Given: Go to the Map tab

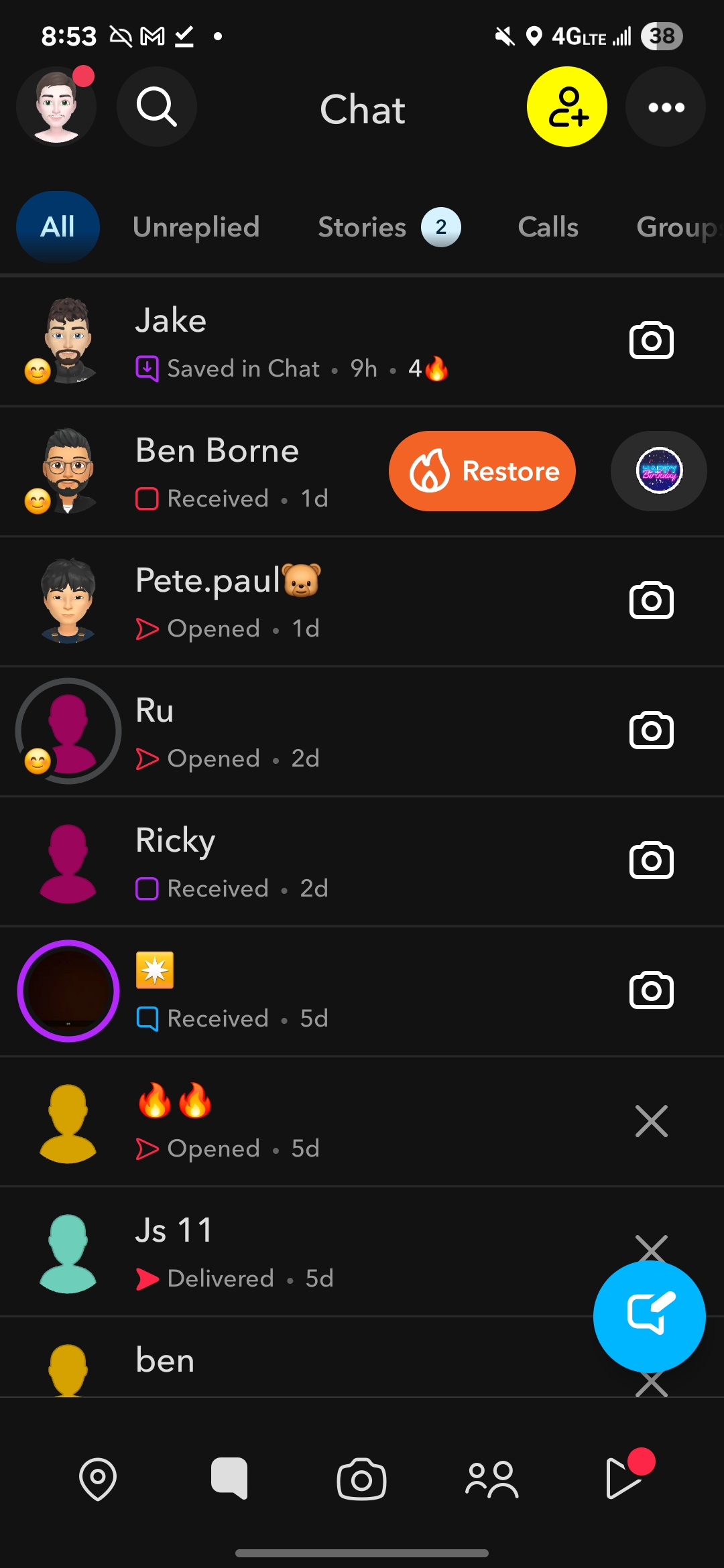Looking at the screenshot, I should [x=98, y=1479].
